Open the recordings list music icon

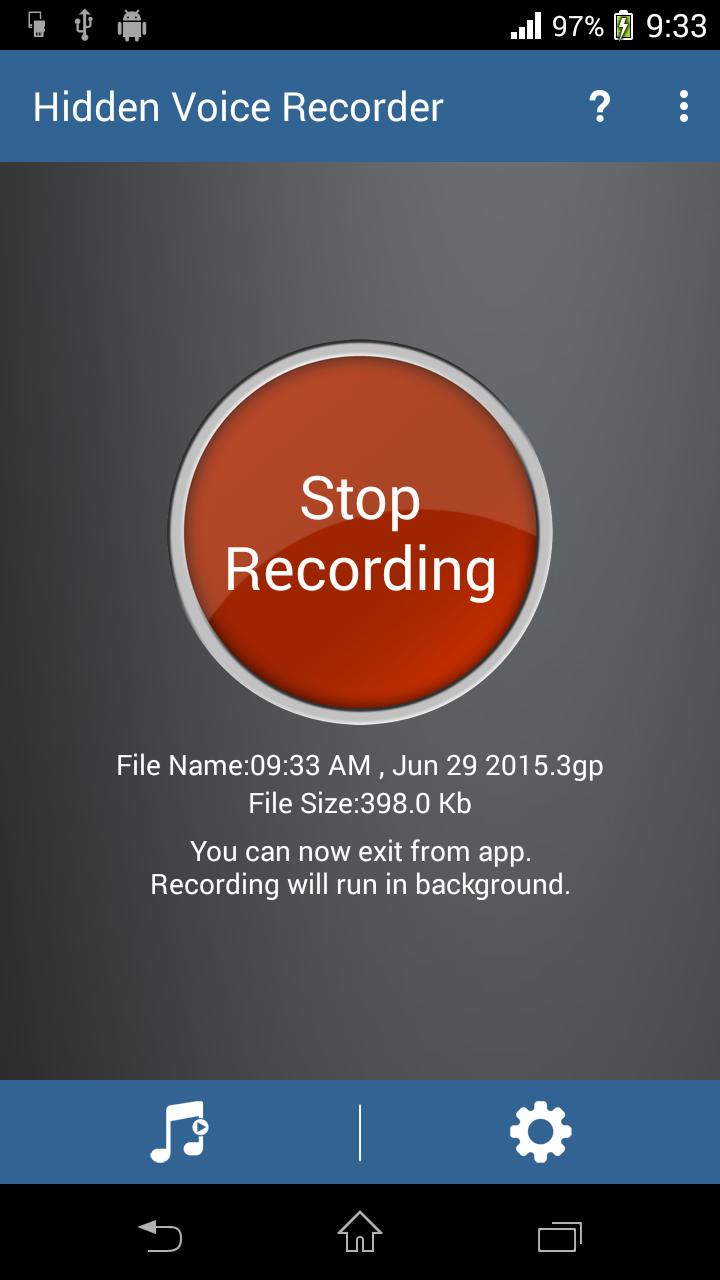click(x=179, y=1132)
